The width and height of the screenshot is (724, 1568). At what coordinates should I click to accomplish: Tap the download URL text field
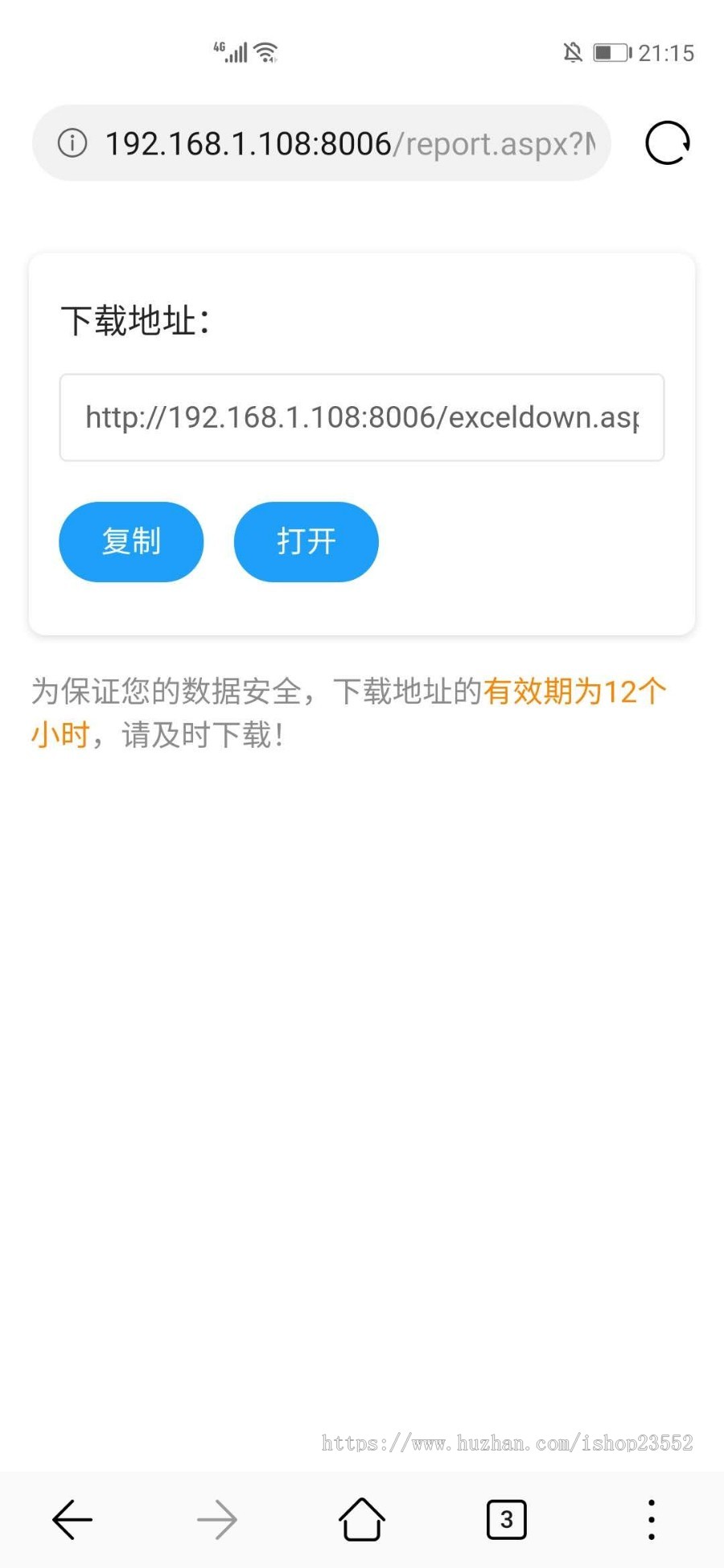[x=361, y=417]
